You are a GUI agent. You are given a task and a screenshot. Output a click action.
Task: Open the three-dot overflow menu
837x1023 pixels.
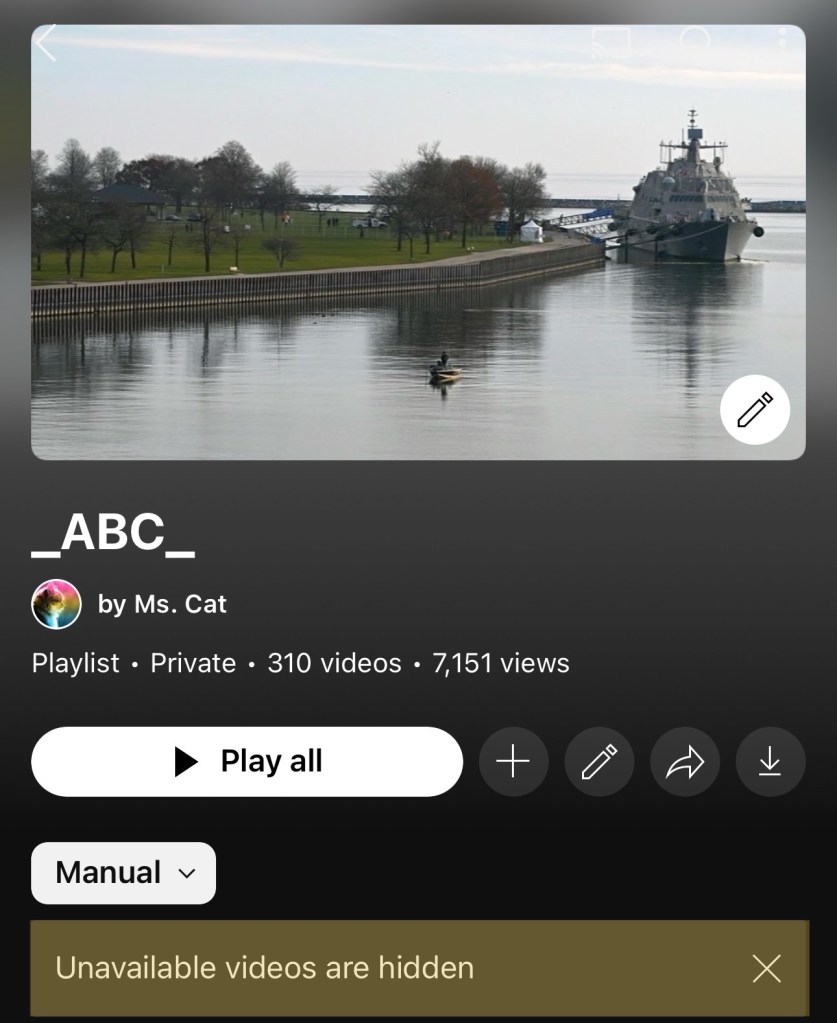pos(781,40)
